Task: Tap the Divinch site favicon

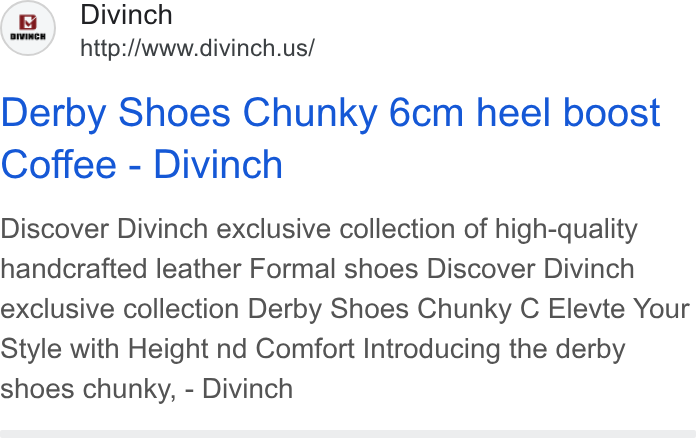Action: (x=28, y=28)
